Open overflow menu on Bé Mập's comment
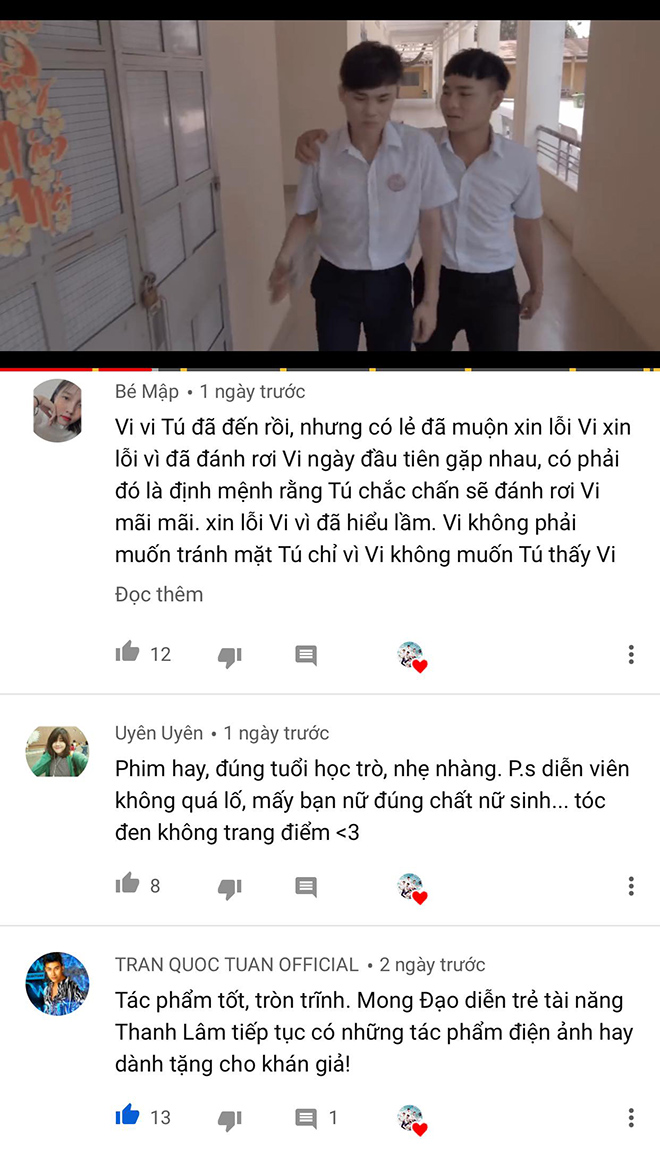Viewport: 660px width, 1173px height. click(631, 654)
